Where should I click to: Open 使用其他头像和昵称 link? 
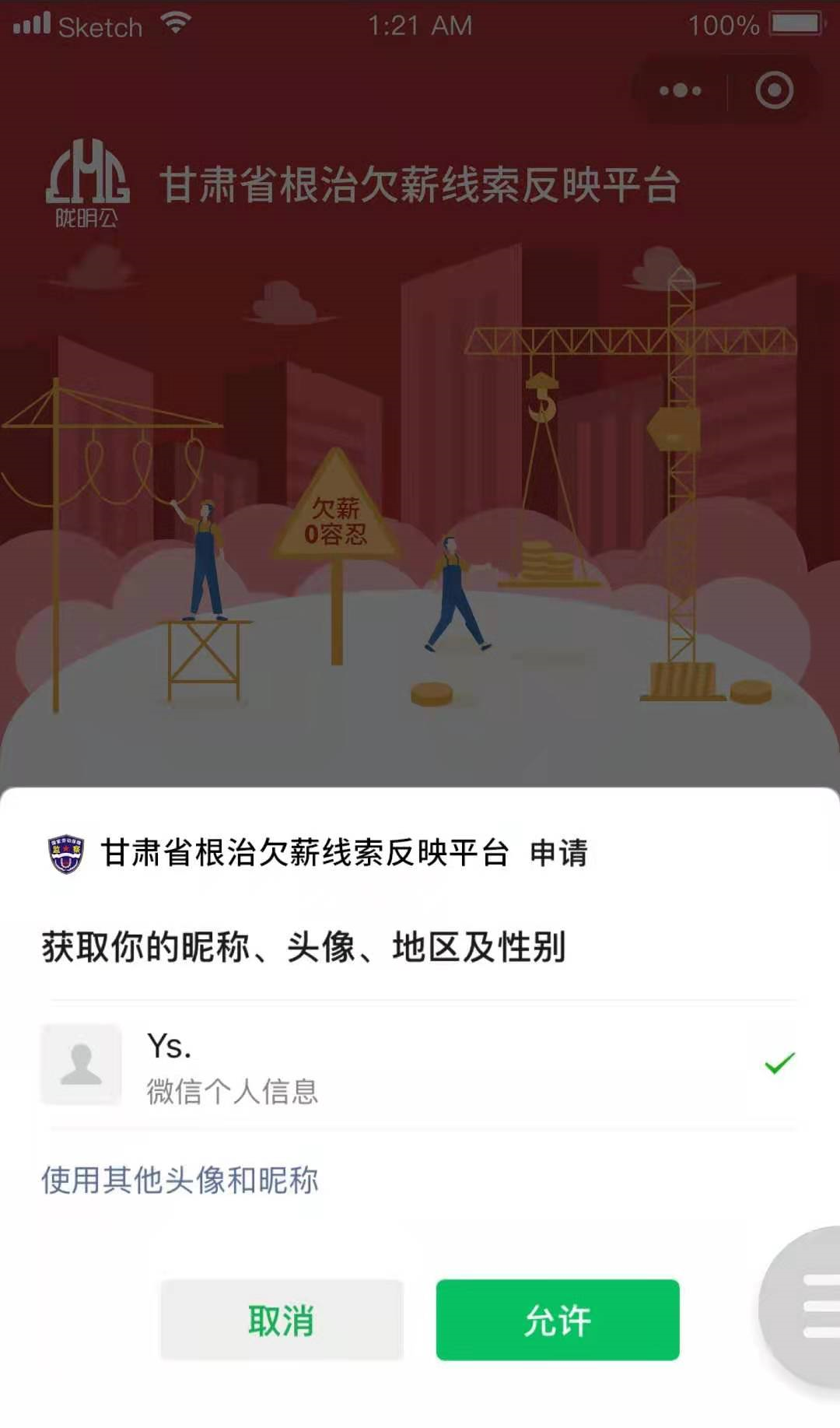tap(180, 1180)
